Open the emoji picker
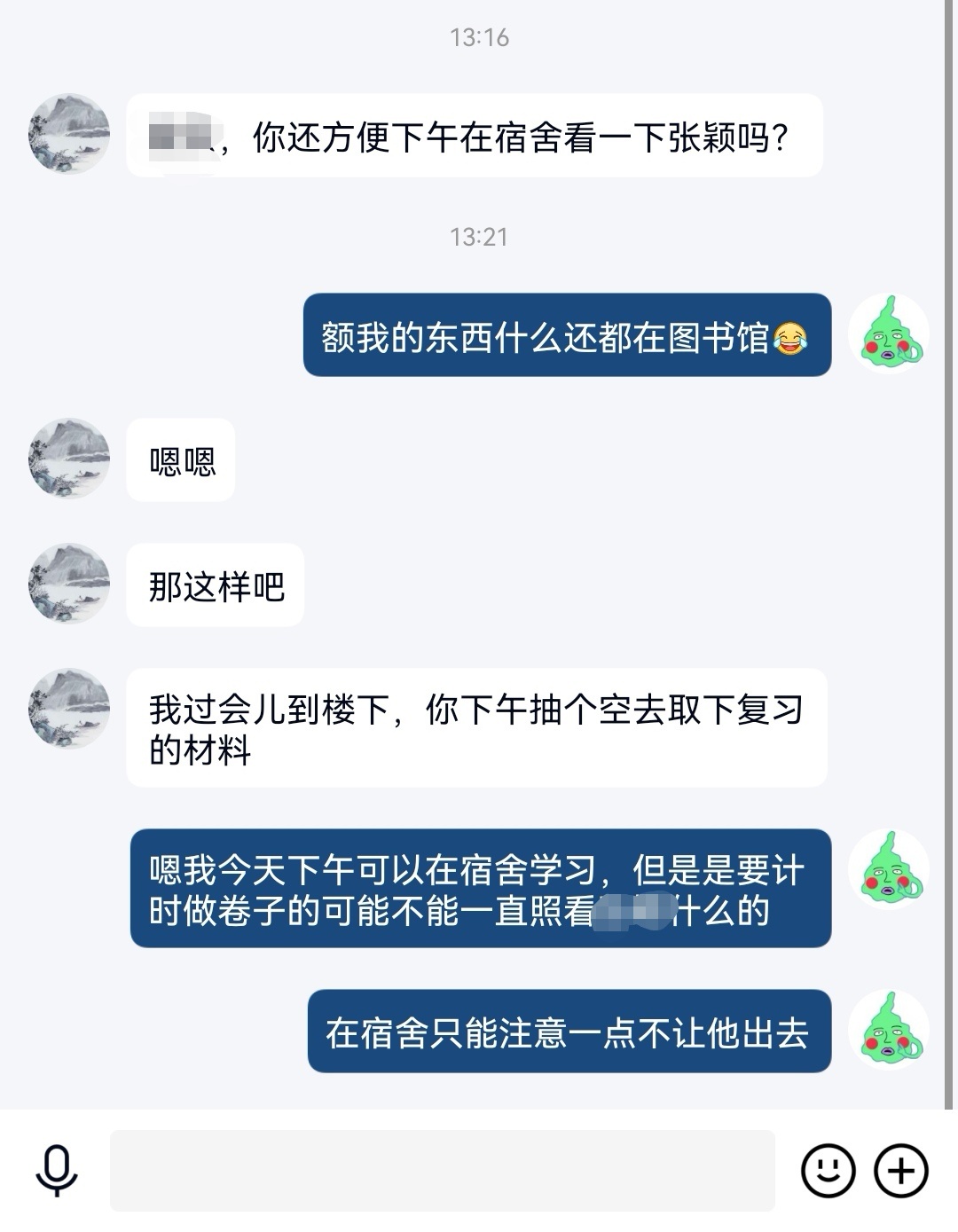Screen dimensions: 958x1232 click(828, 1171)
